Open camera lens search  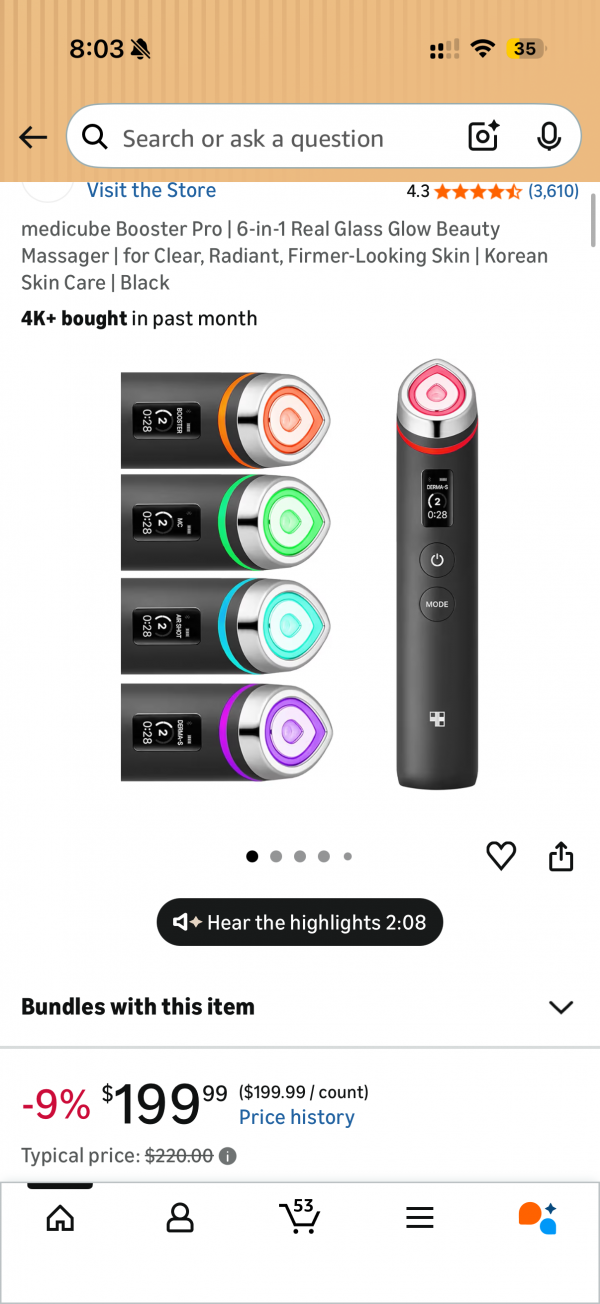(484, 137)
